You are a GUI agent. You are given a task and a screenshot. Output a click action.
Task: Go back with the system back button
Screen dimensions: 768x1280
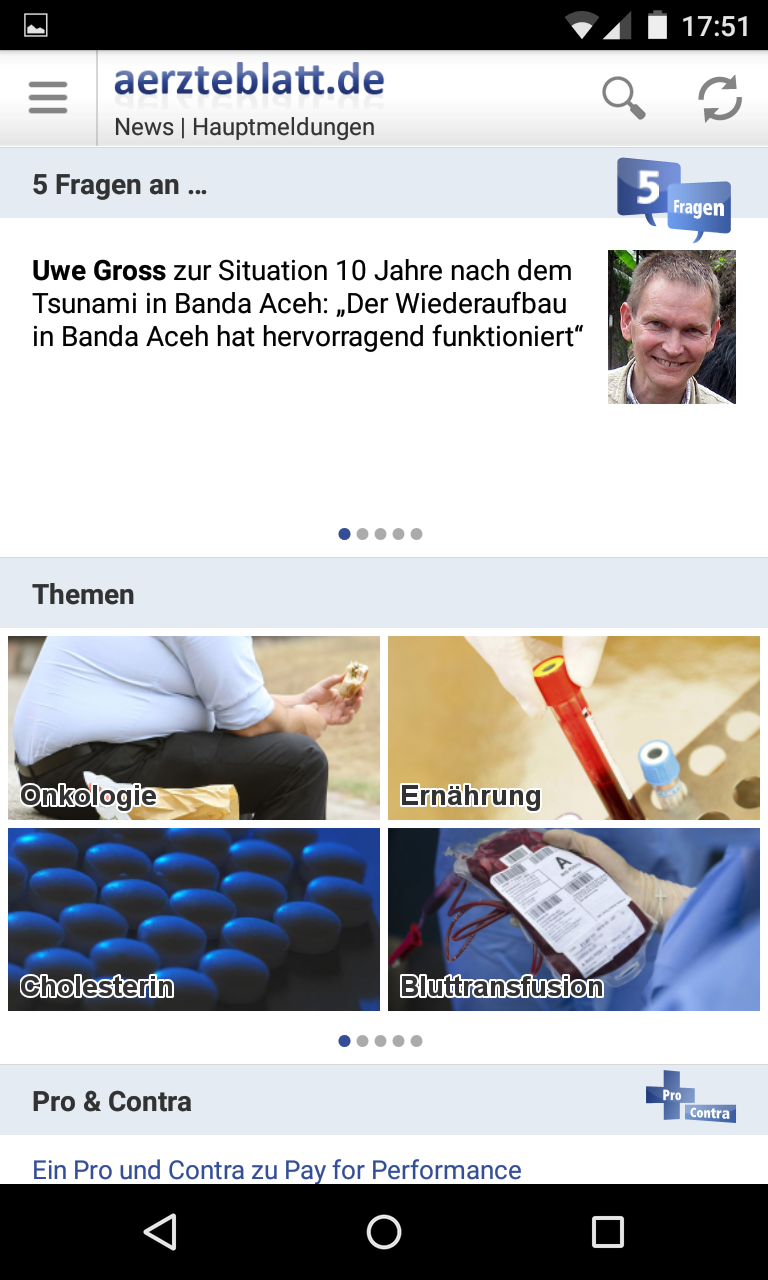(x=160, y=1232)
